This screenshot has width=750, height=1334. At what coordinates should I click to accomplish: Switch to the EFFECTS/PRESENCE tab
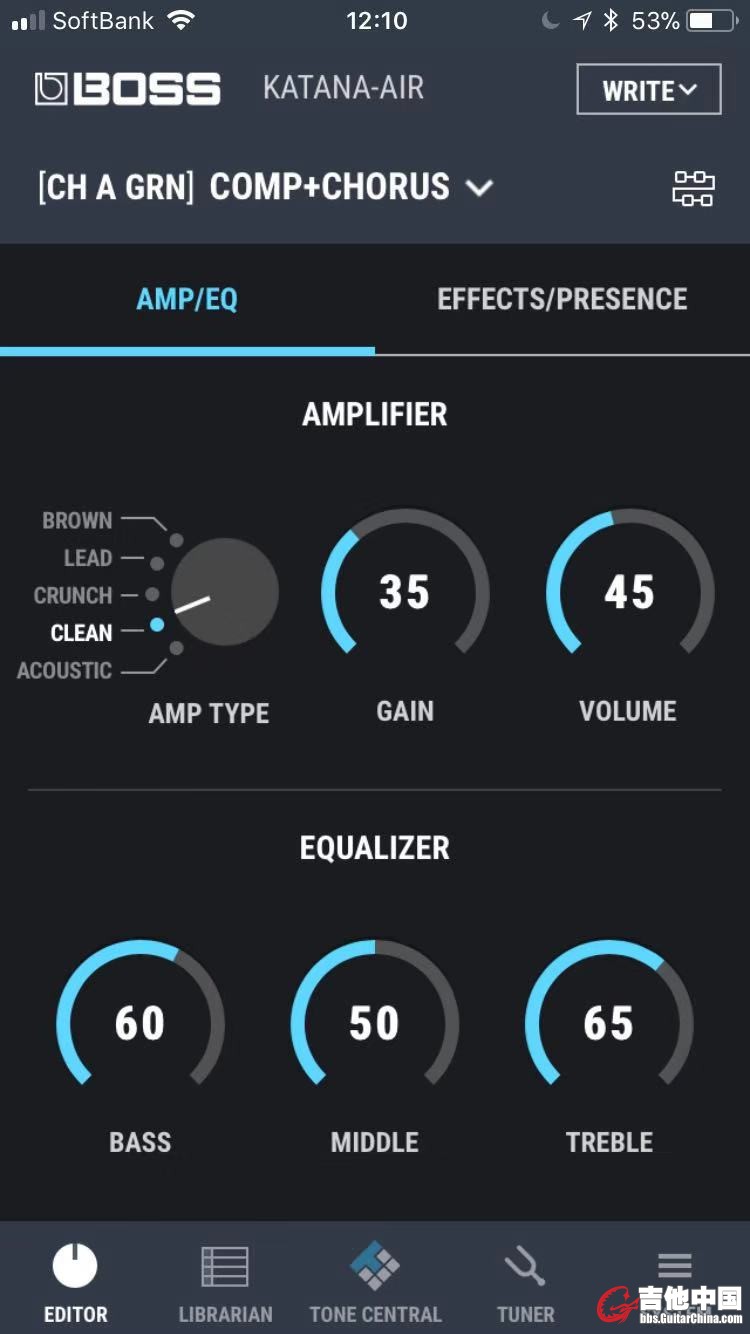point(562,299)
